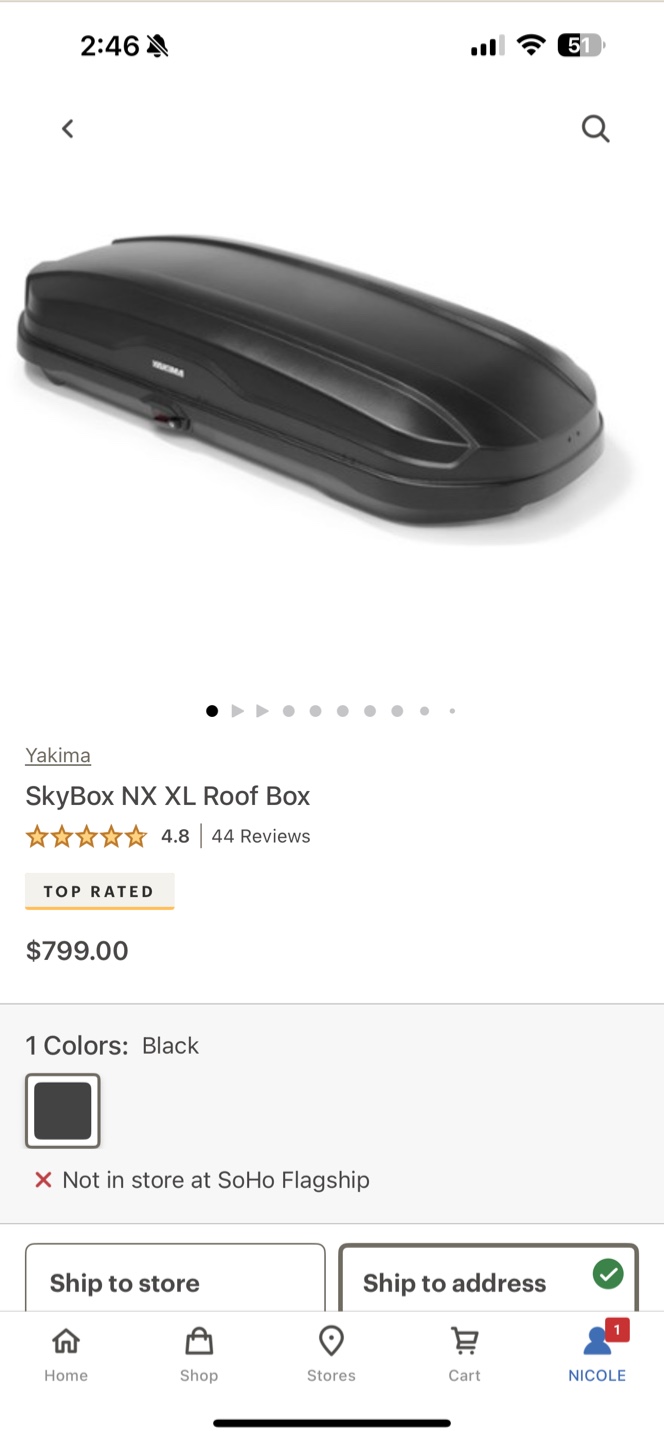Switch to the Home tab
Image resolution: width=664 pixels, height=1440 pixels.
(66, 1355)
